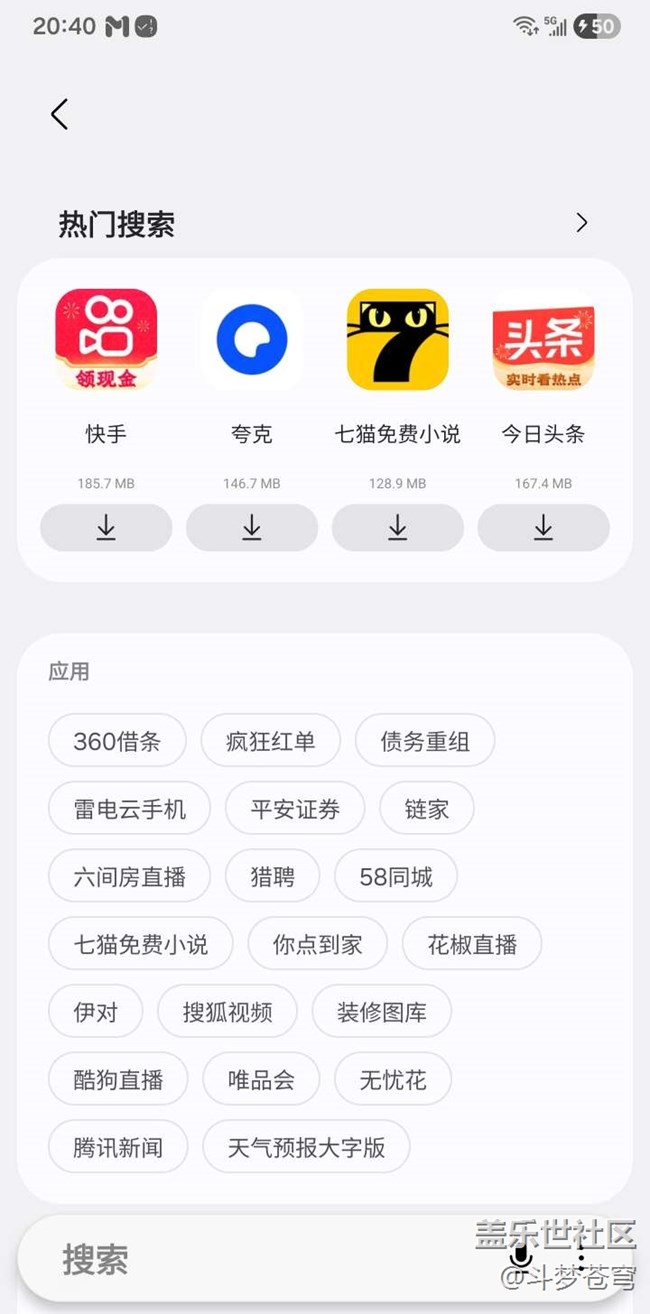Search for 天气预报大字版

pyautogui.click(x=306, y=1147)
